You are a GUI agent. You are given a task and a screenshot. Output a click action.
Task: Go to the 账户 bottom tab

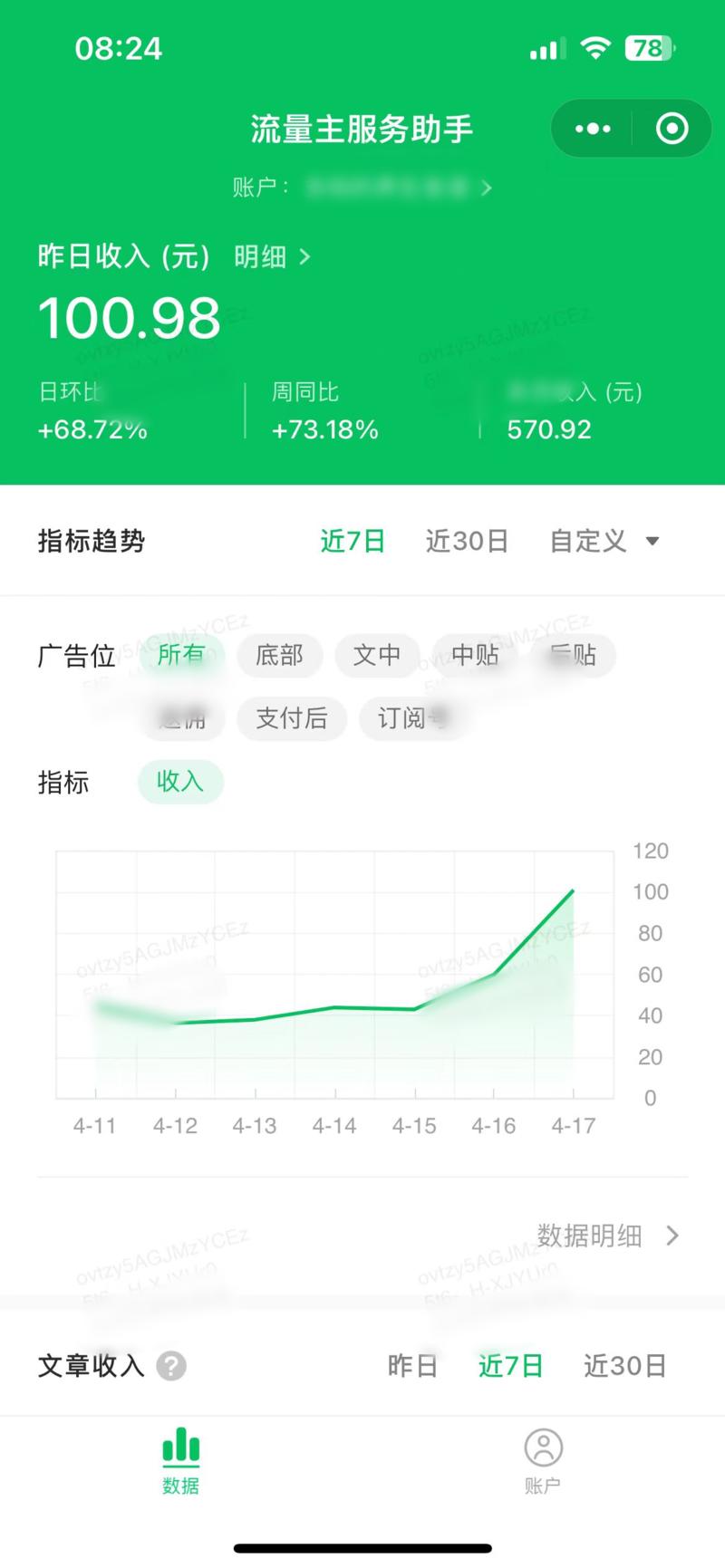point(543,1460)
